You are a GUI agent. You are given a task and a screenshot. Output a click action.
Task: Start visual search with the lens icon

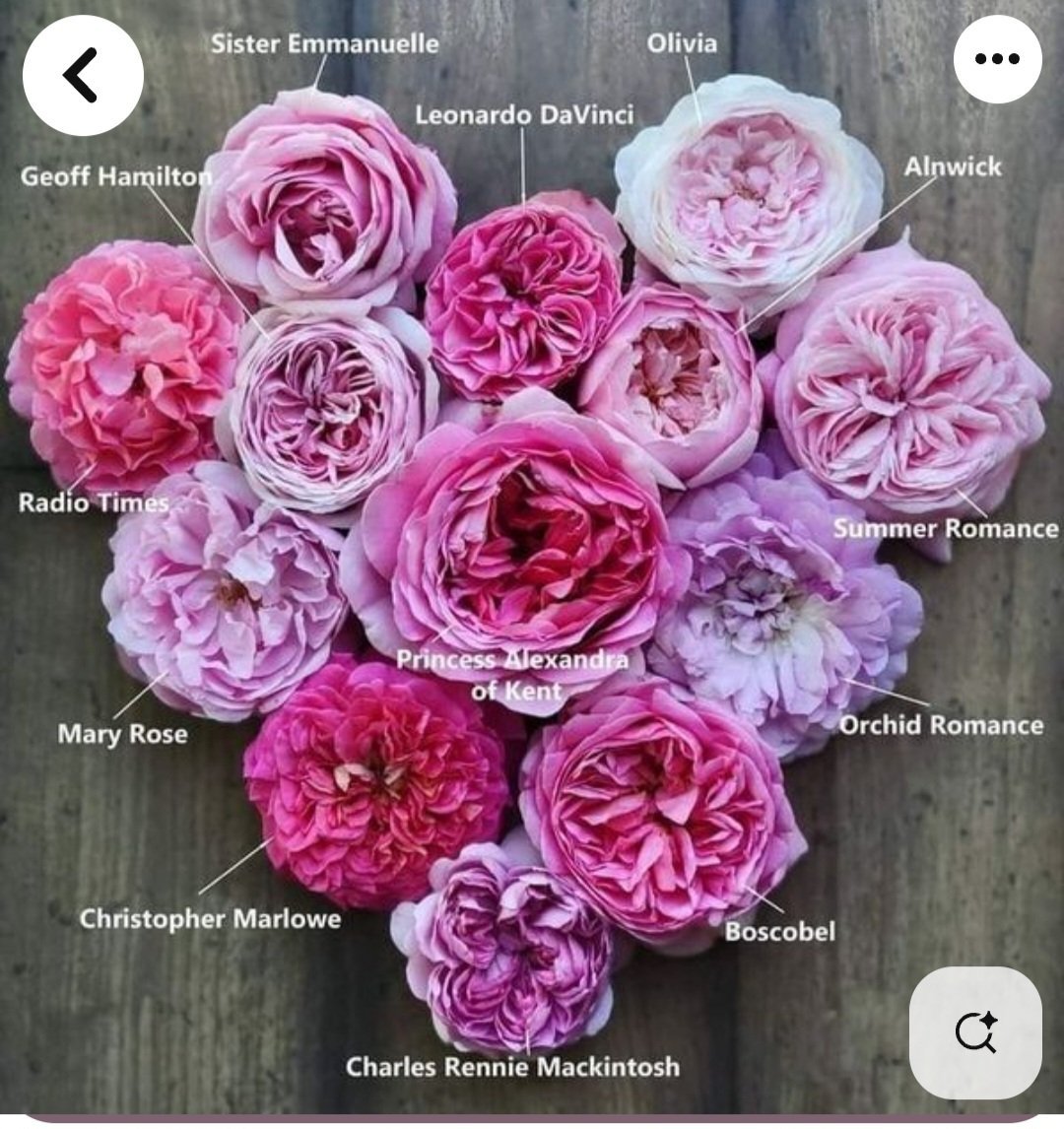point(975,1032)
